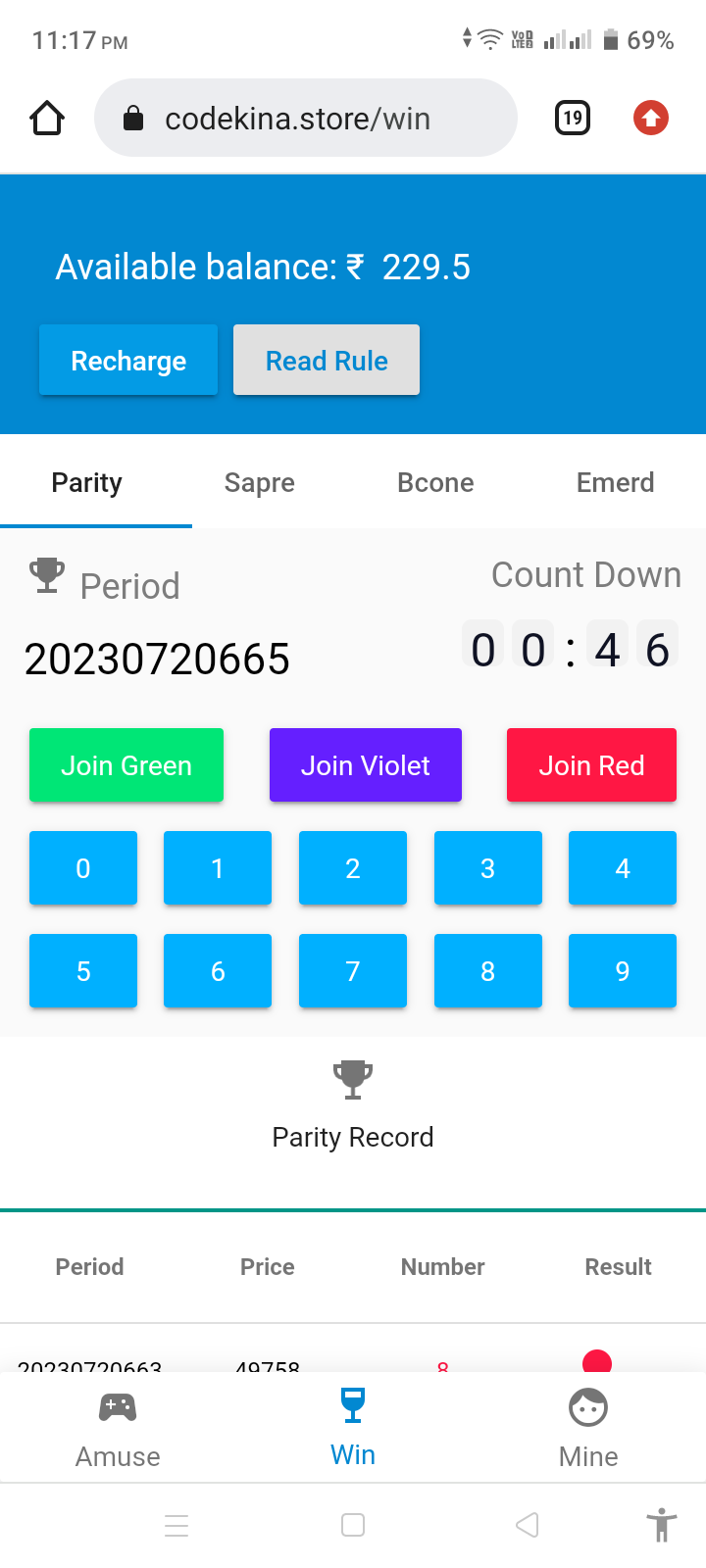
Task: Tap the system back button
Action: point(528,1525)
